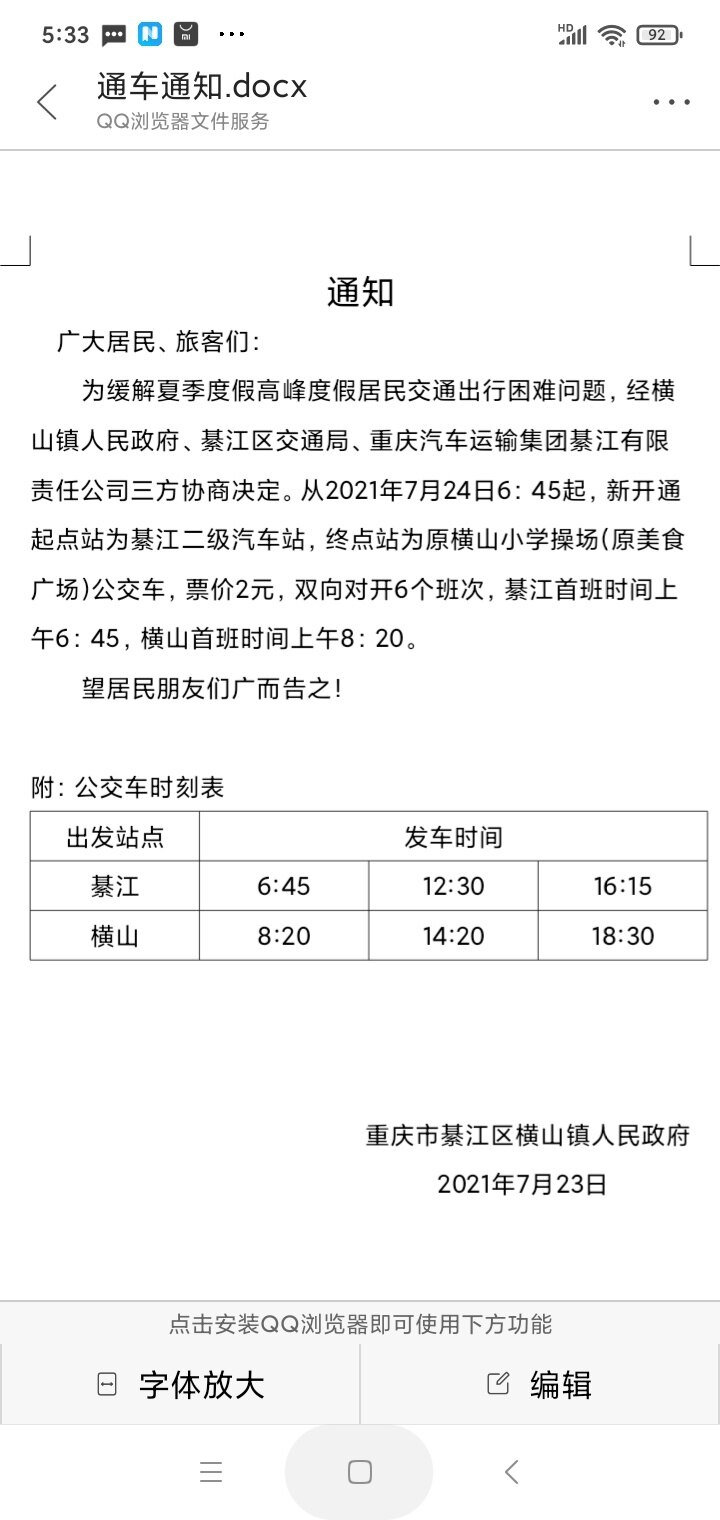Viewport: 720px width, 1520px height.
Task: Tap the install QQ浏览器 prompt banner
Action: (360, 1325)
